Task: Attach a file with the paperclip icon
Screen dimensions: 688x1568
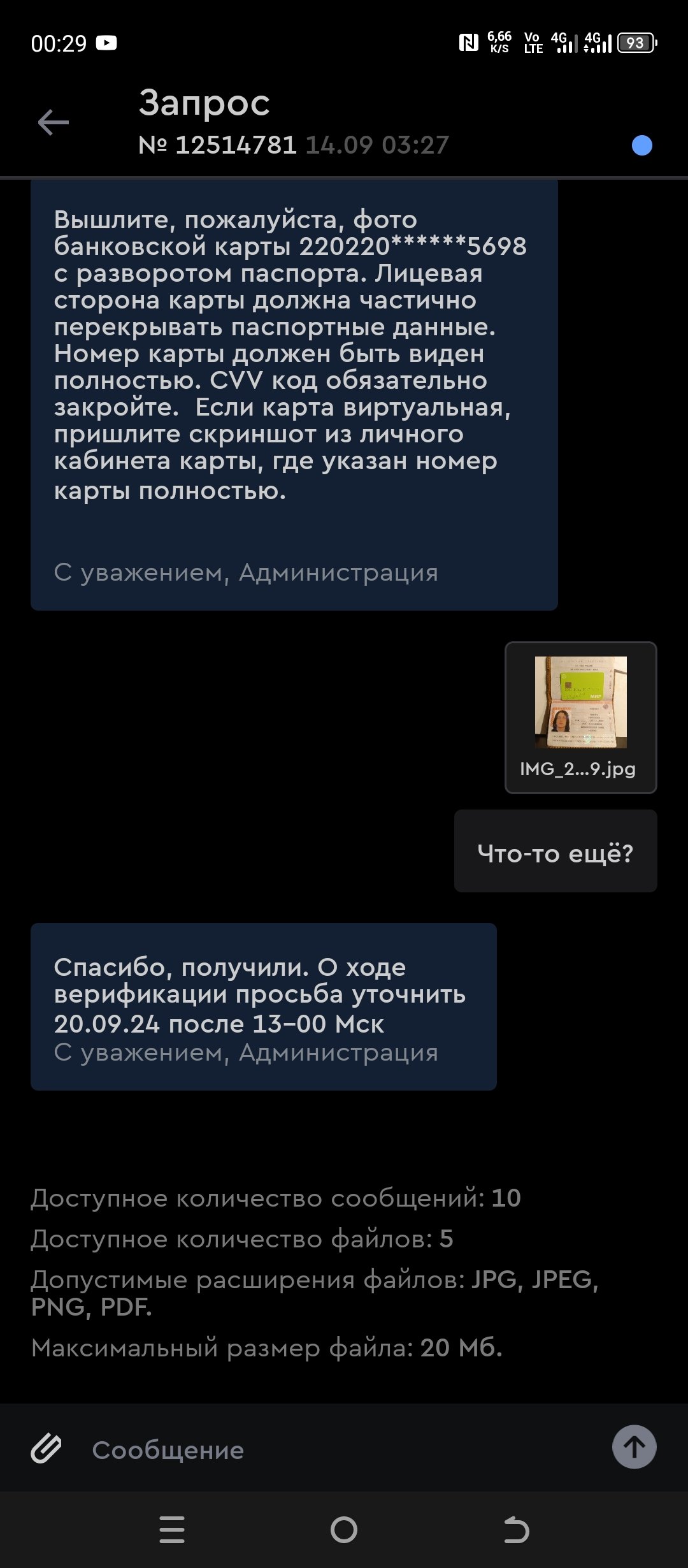Action: coord(47,1449)
